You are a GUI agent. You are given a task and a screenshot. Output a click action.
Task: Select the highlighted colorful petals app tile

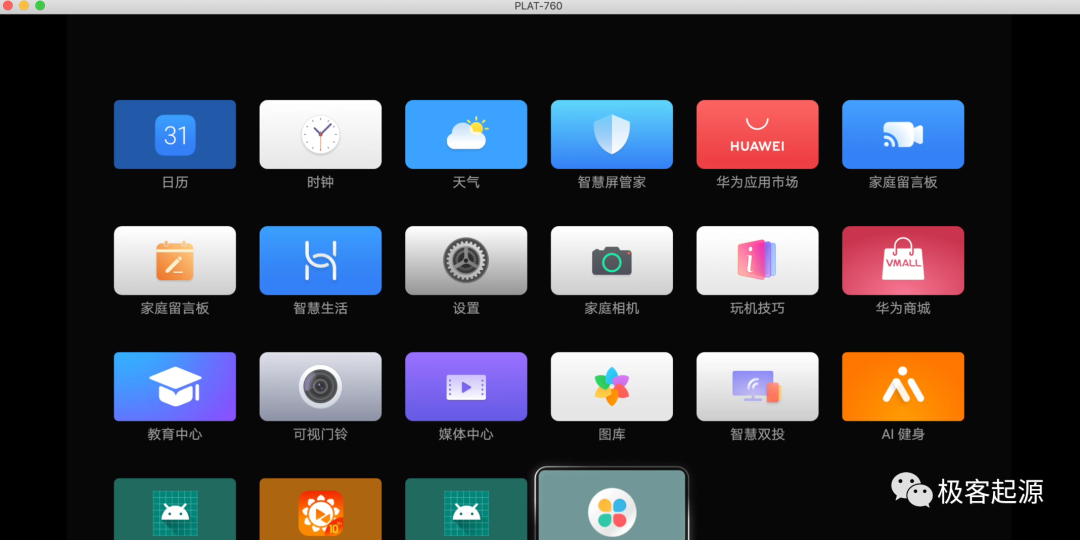click(x=612, y=508)
